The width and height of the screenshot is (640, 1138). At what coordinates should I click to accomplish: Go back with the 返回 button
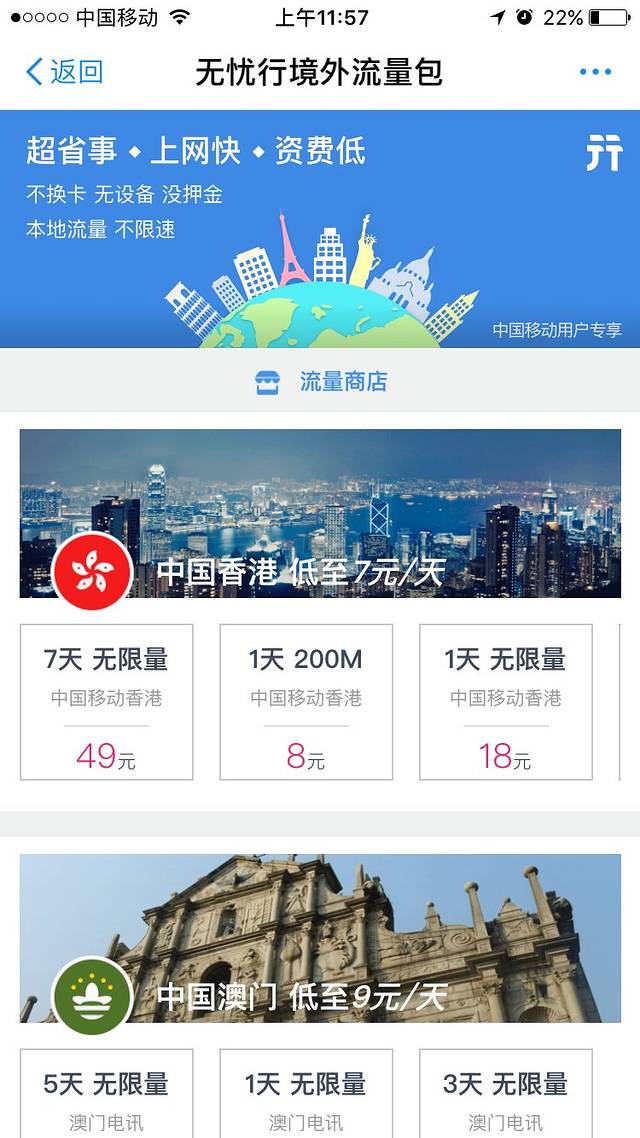pyautogui.click(x=64, y=72)
